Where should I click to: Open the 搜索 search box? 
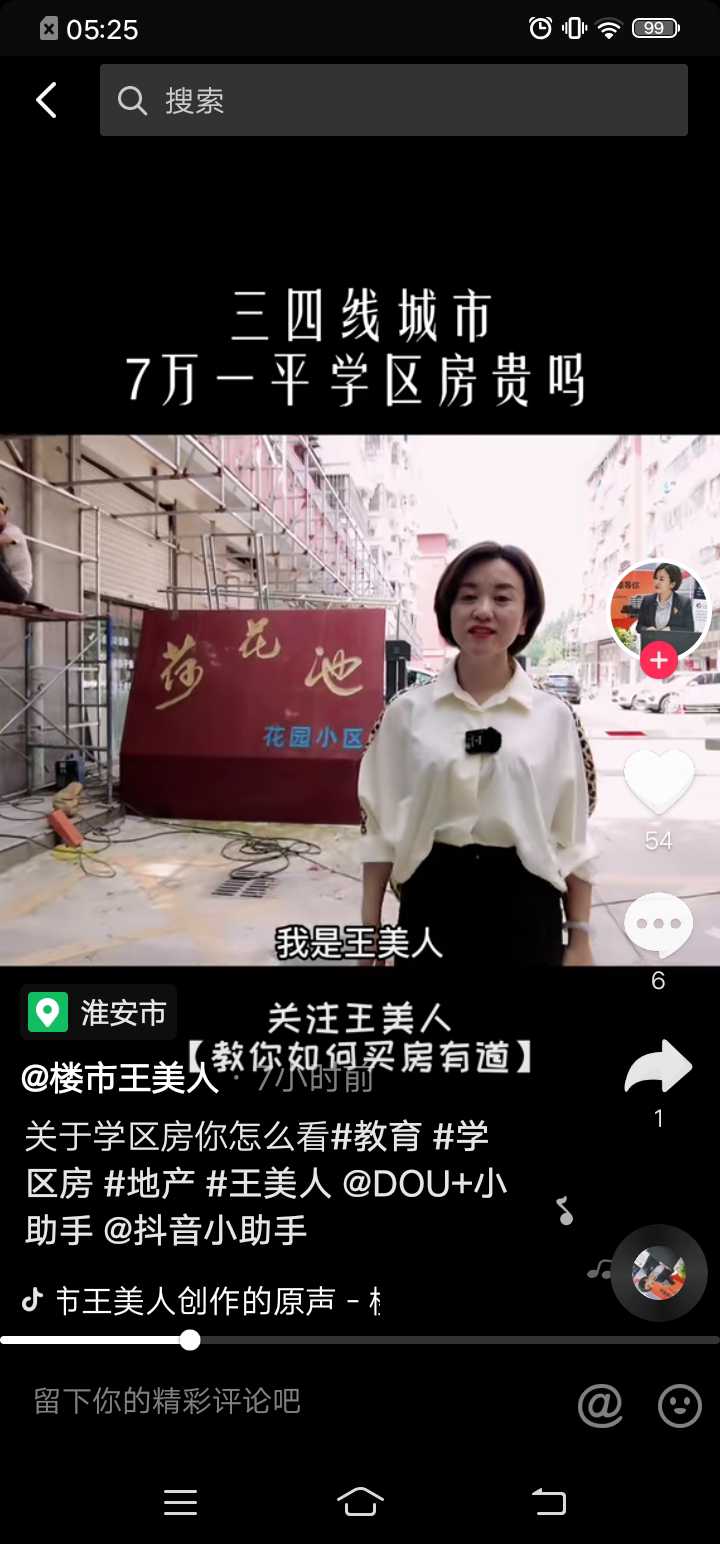(394, 100)
